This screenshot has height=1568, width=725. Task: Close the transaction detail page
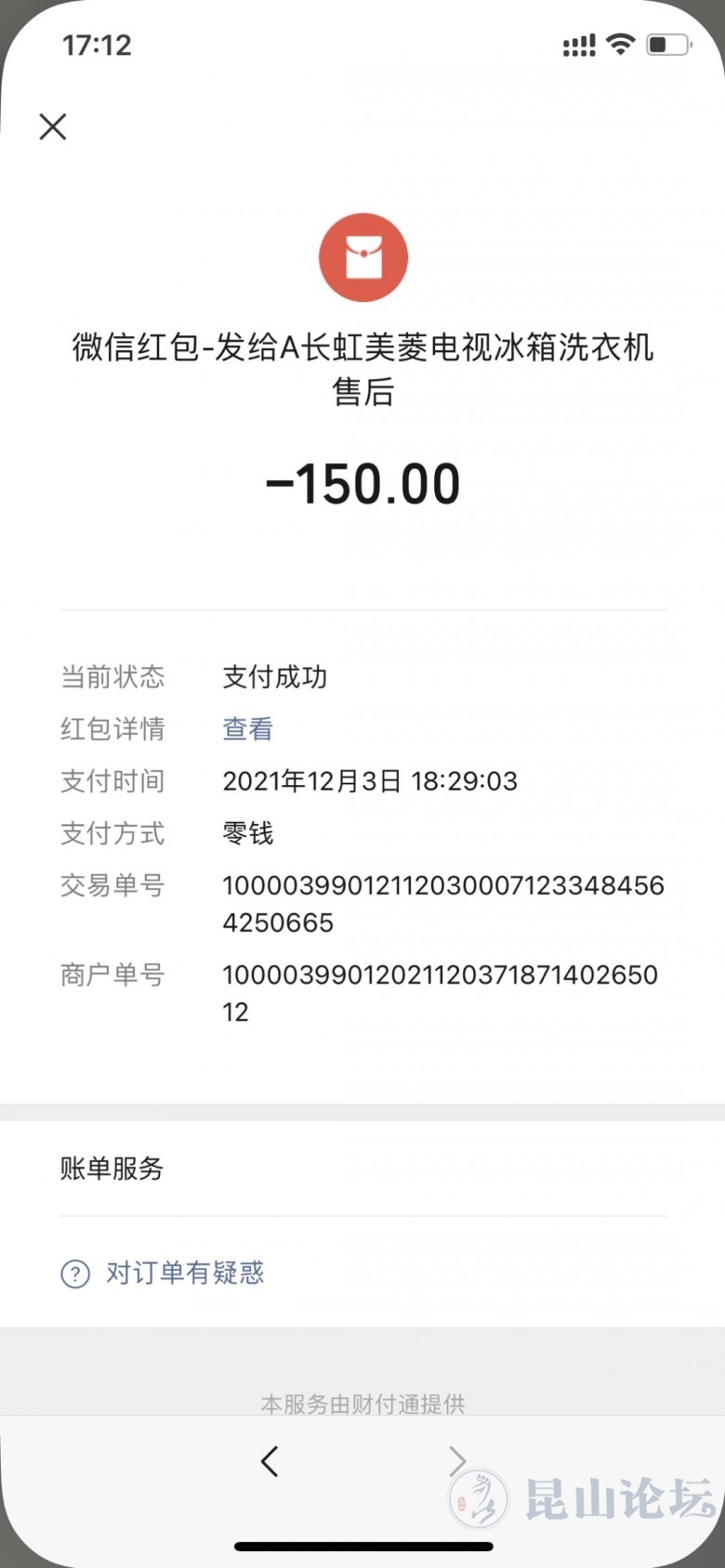pos(53,126)
